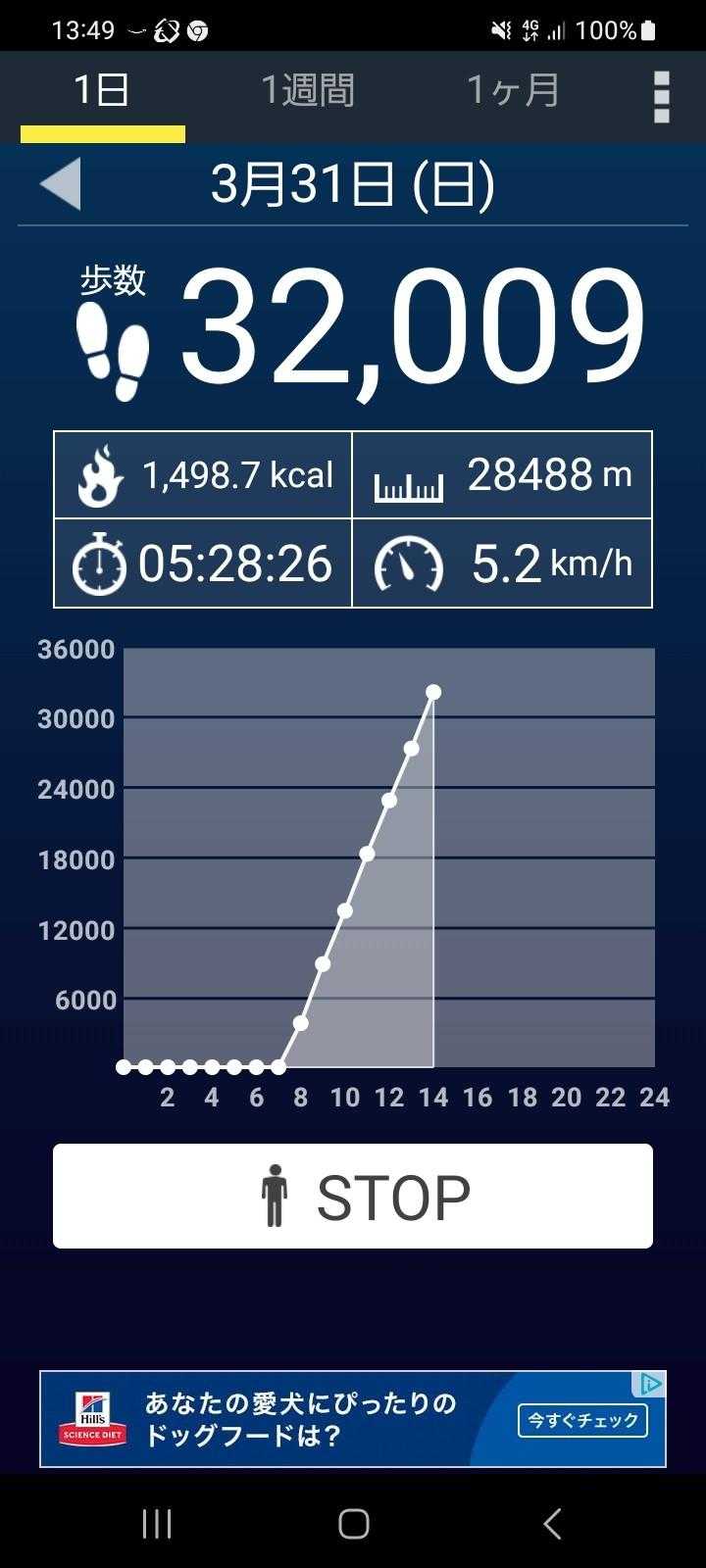Open the Hill's dog food ad via 今すぐチェック

point(582,1420)
